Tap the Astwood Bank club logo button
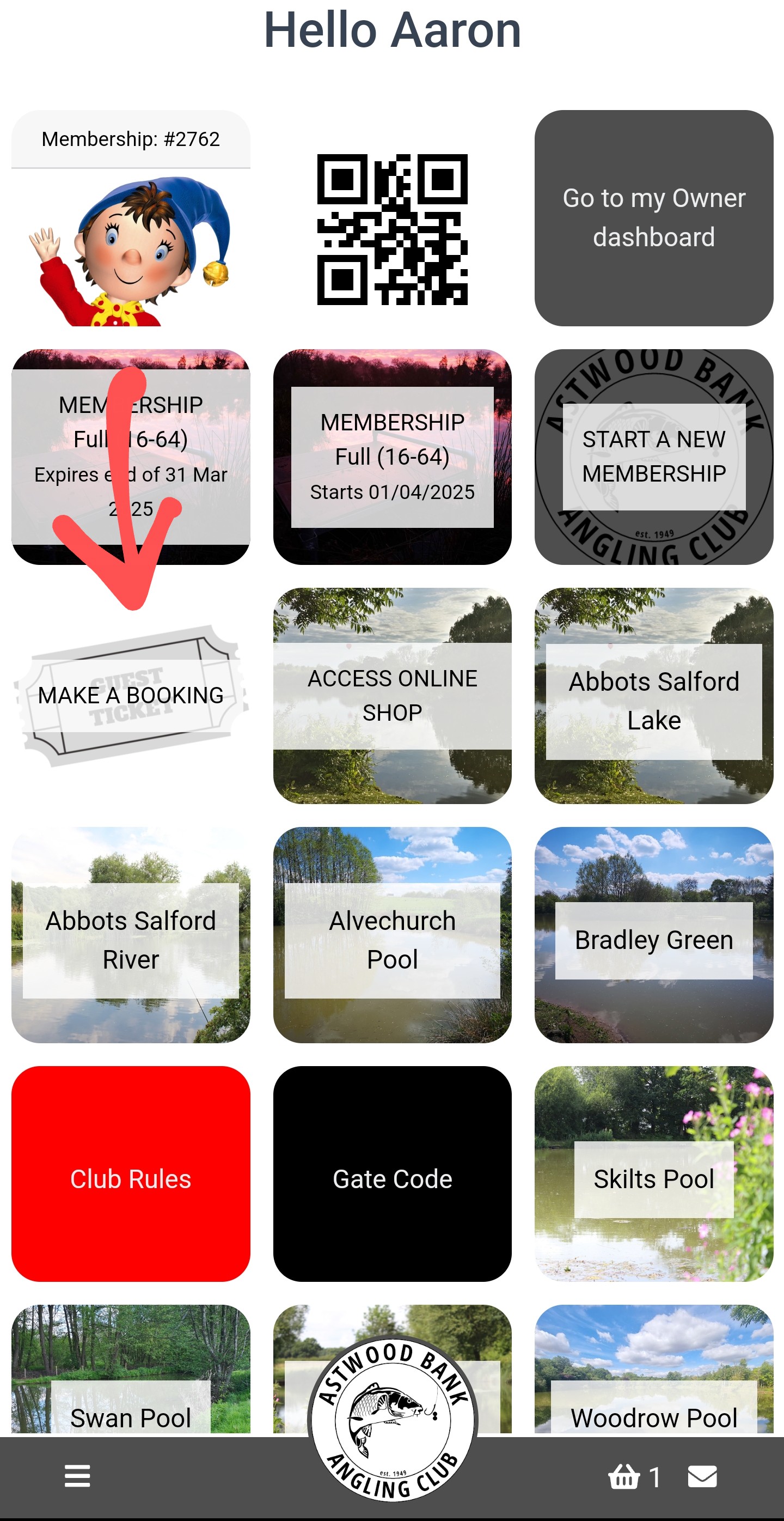The image size is (784, 1521). 393,1420
